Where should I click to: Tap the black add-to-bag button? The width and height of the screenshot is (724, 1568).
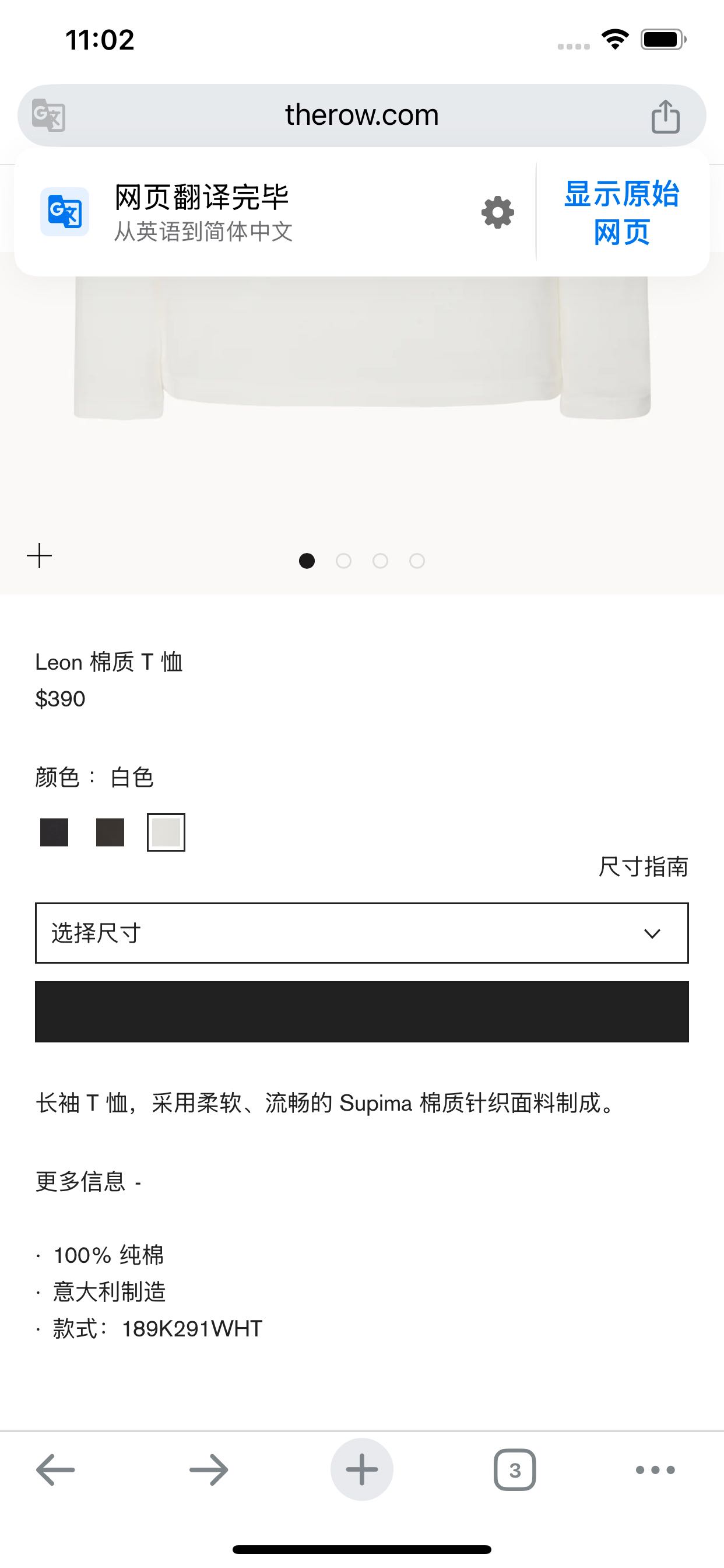pyautogui.click(x=361, y=1012)
